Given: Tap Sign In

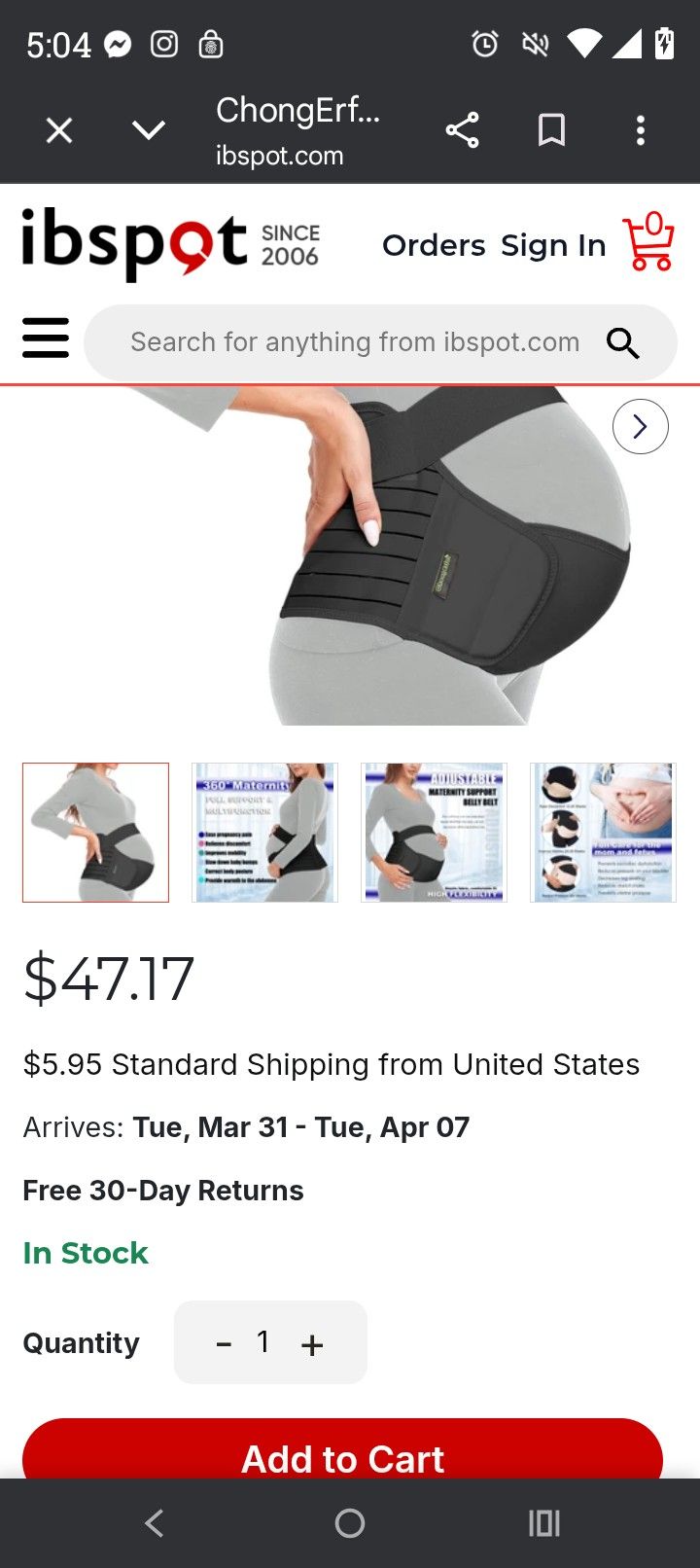Looking at the screenshot, I should (x=553, y=246).
